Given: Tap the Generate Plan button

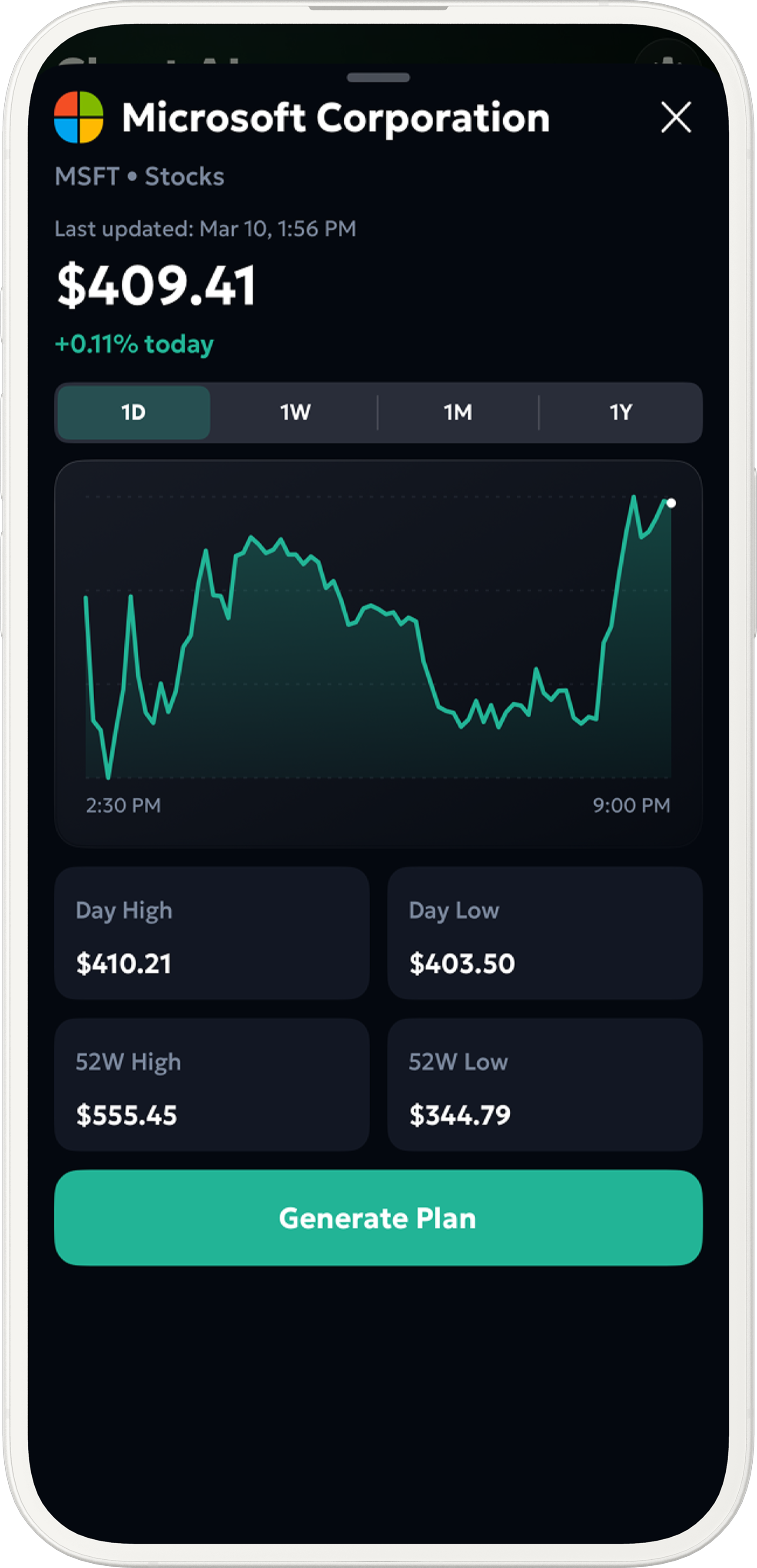Looking at the screenshot, I should pos(378,1218).
